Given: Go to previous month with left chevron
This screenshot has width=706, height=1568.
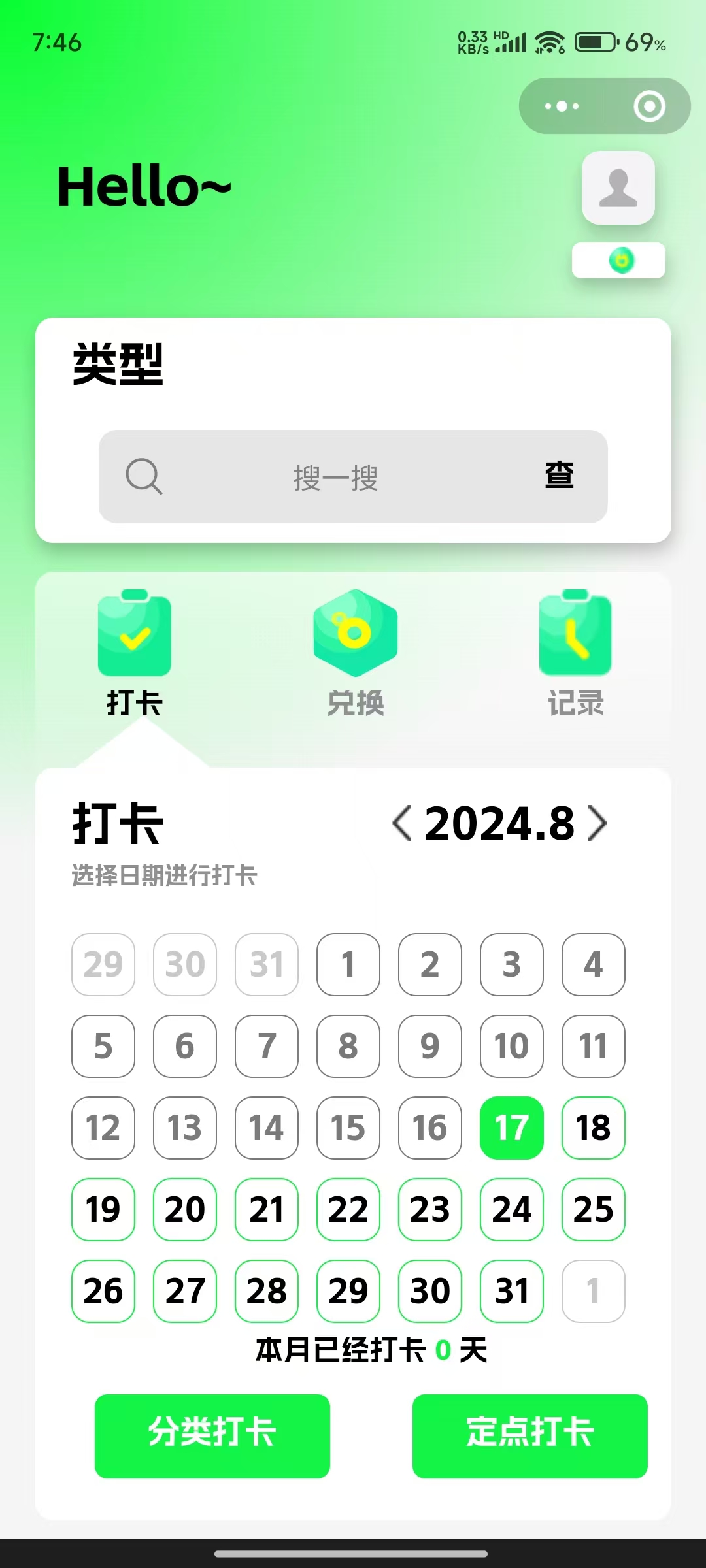Looking at the screenshot, I should click(401, 823).
